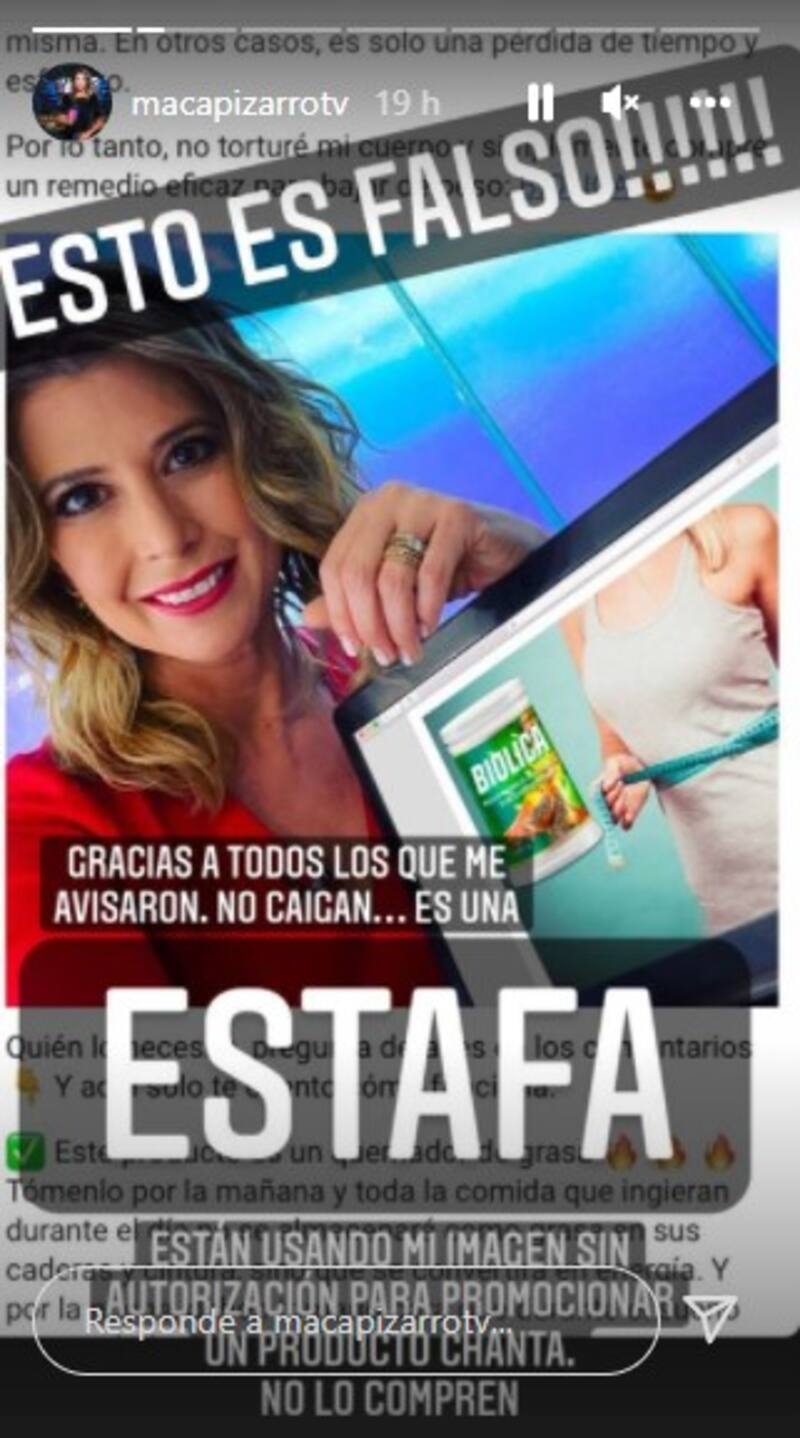
Task: Open the macapizarrotv username link
Action: pyautogui.click(x=239, y=103)
